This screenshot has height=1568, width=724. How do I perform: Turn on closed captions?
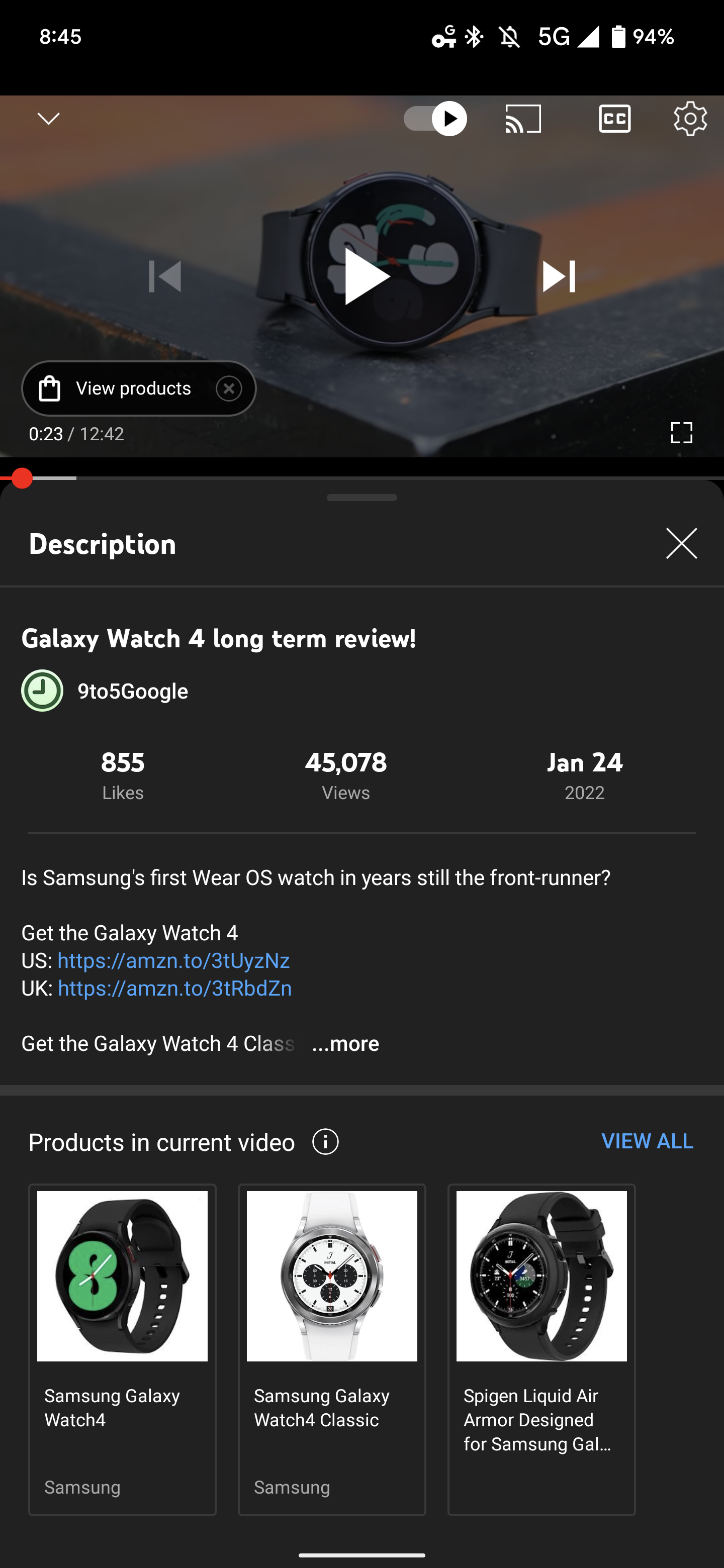(614, 118)
